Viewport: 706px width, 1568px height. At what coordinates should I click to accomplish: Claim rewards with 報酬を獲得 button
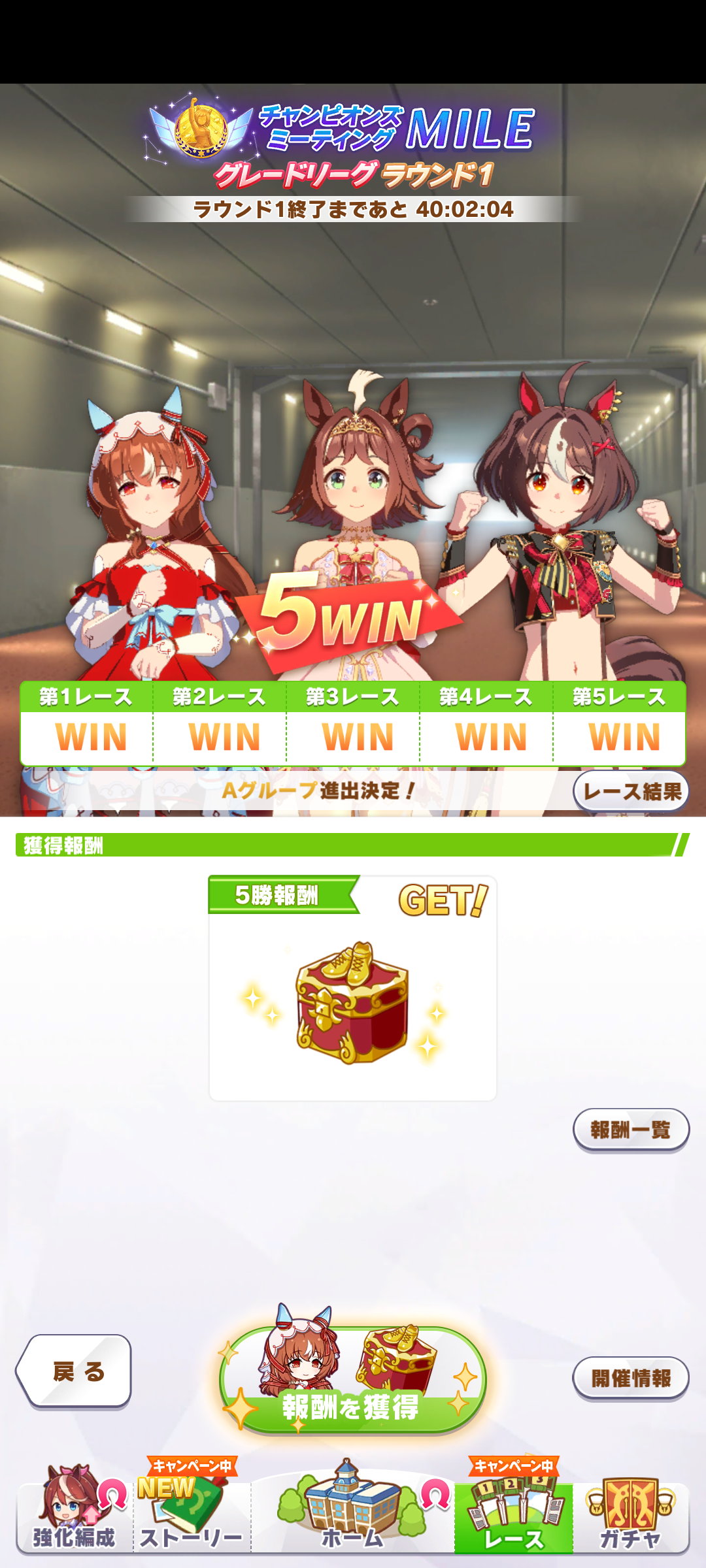(352, 1381)
